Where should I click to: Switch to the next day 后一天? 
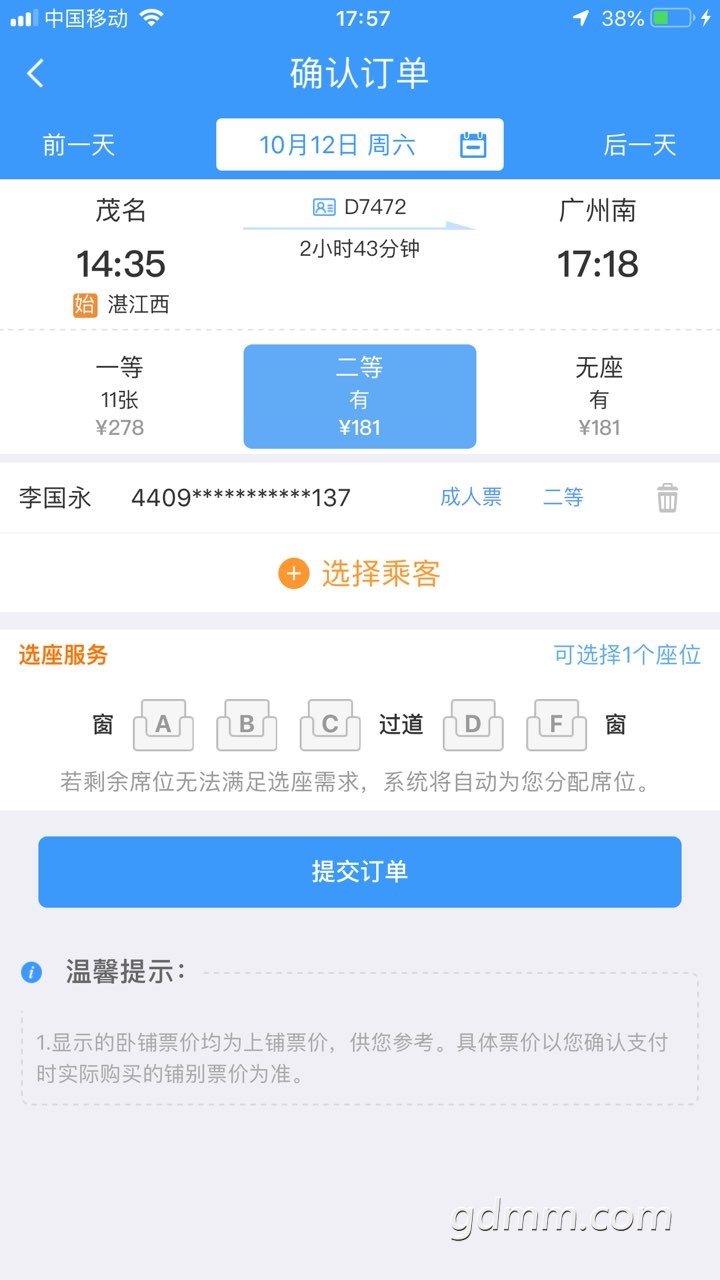coord(639,145)
